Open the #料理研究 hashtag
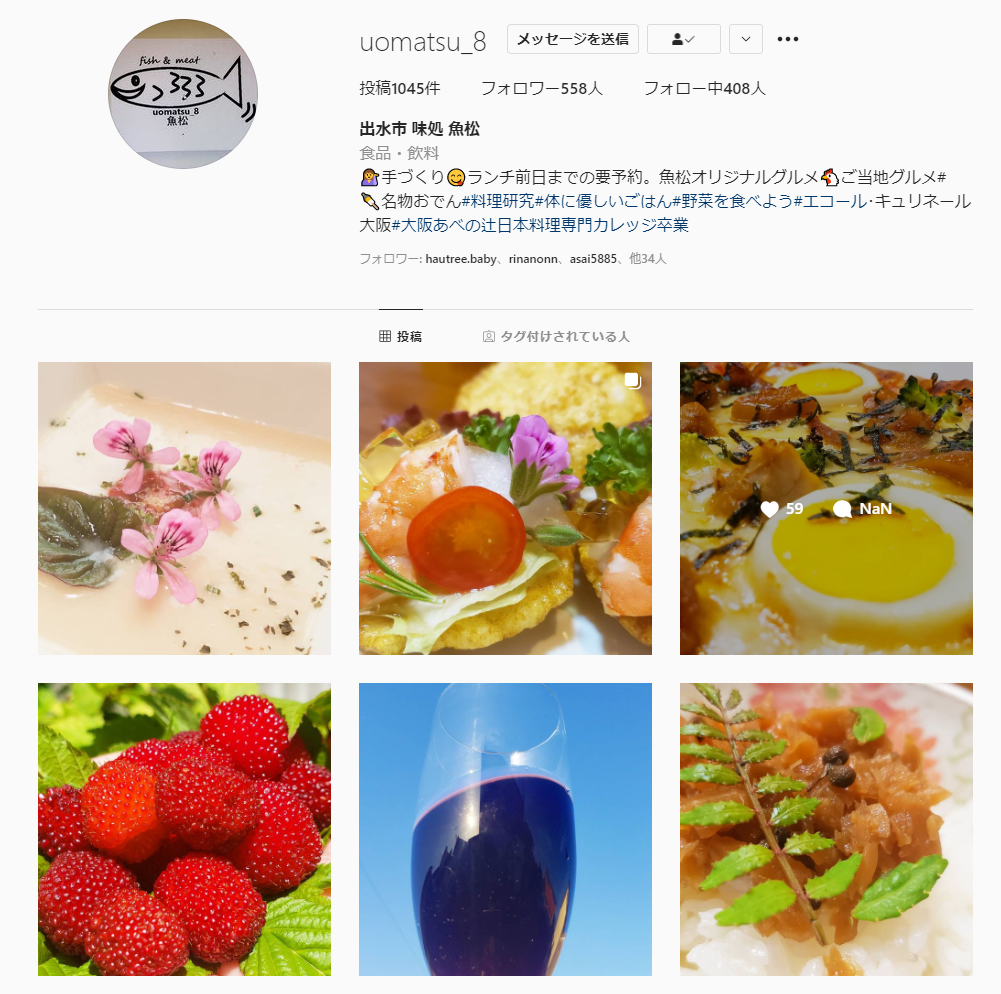 click(x=497, y=201)
